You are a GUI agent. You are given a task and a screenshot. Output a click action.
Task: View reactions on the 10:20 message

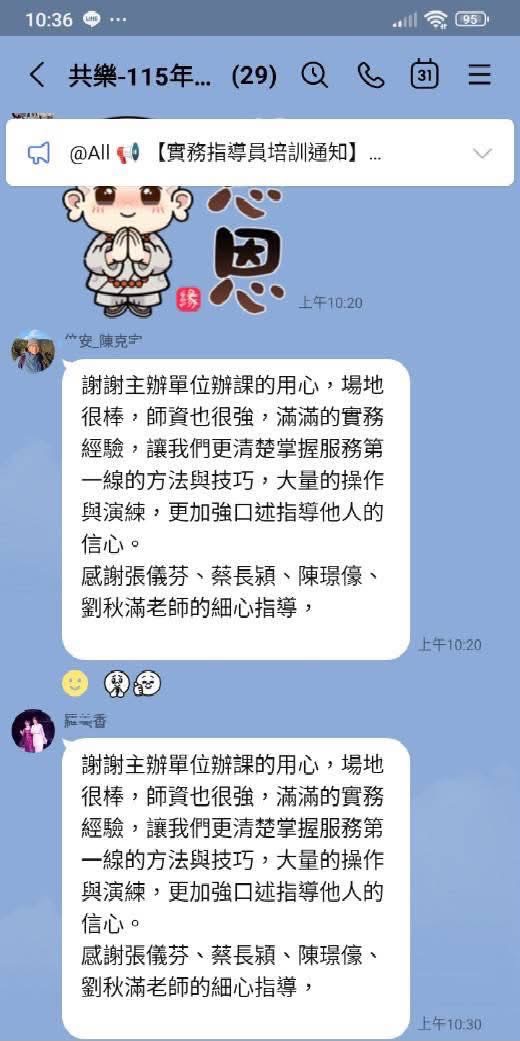[133, 682]
